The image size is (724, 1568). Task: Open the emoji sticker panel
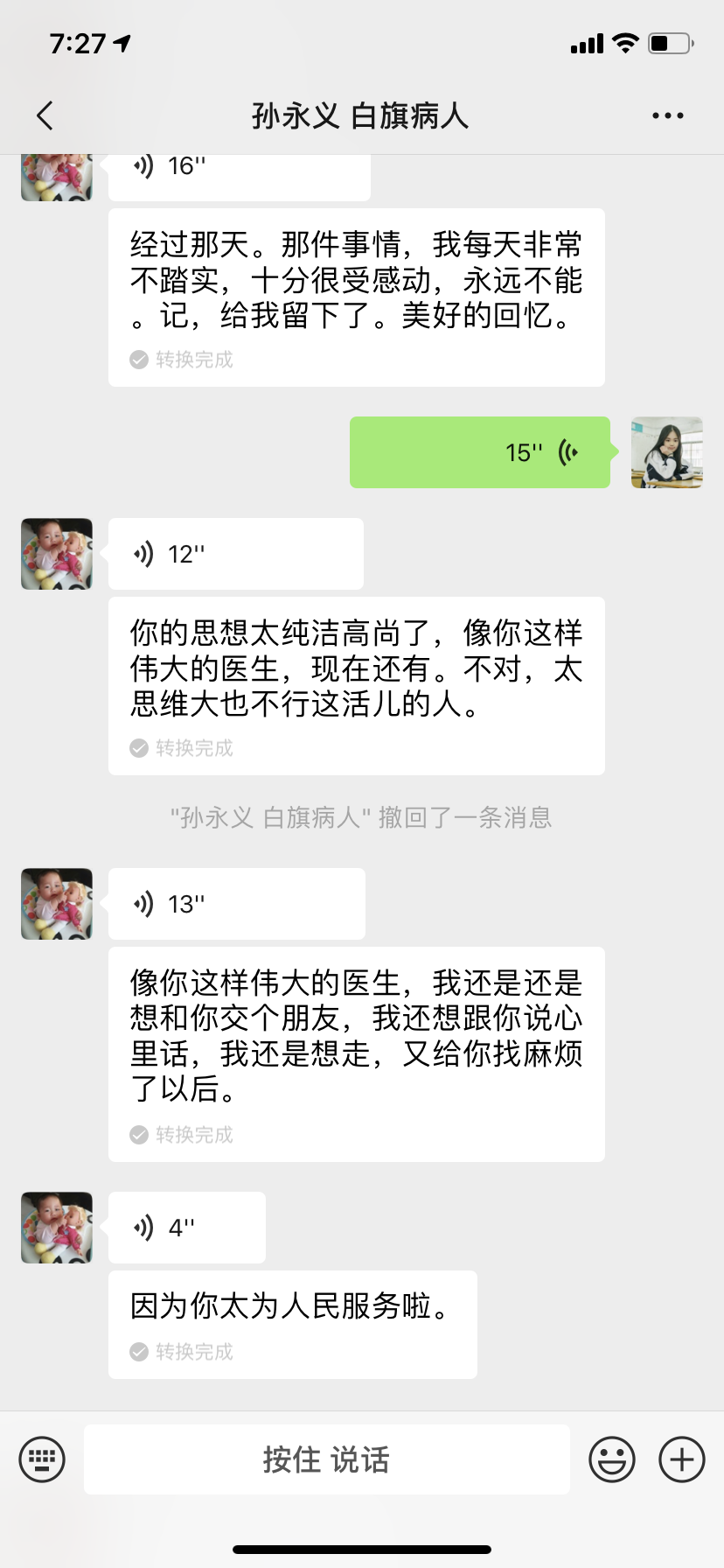pyautogui.click(x=611, y=1459)
